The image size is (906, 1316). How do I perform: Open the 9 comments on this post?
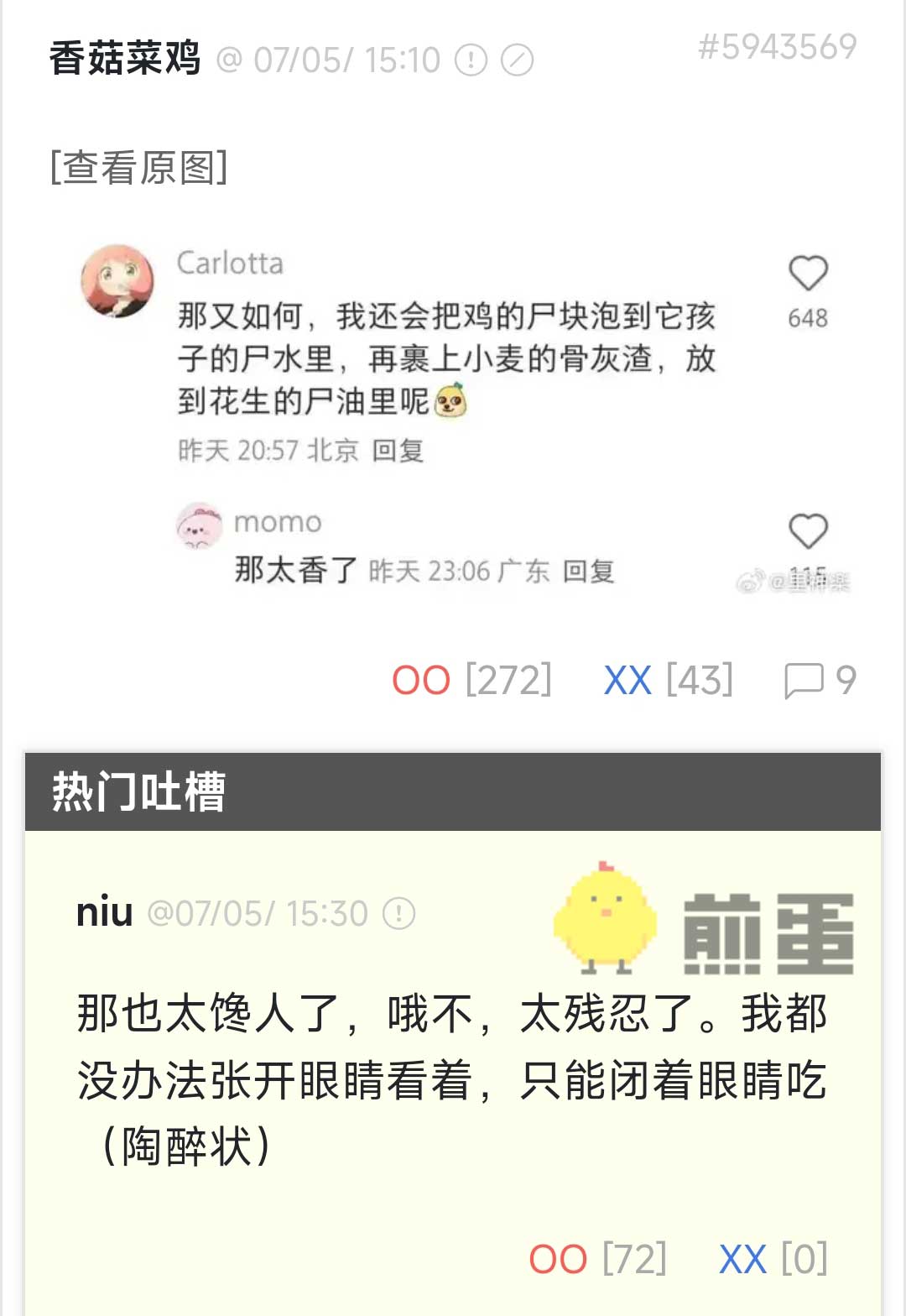pos(820,680)
